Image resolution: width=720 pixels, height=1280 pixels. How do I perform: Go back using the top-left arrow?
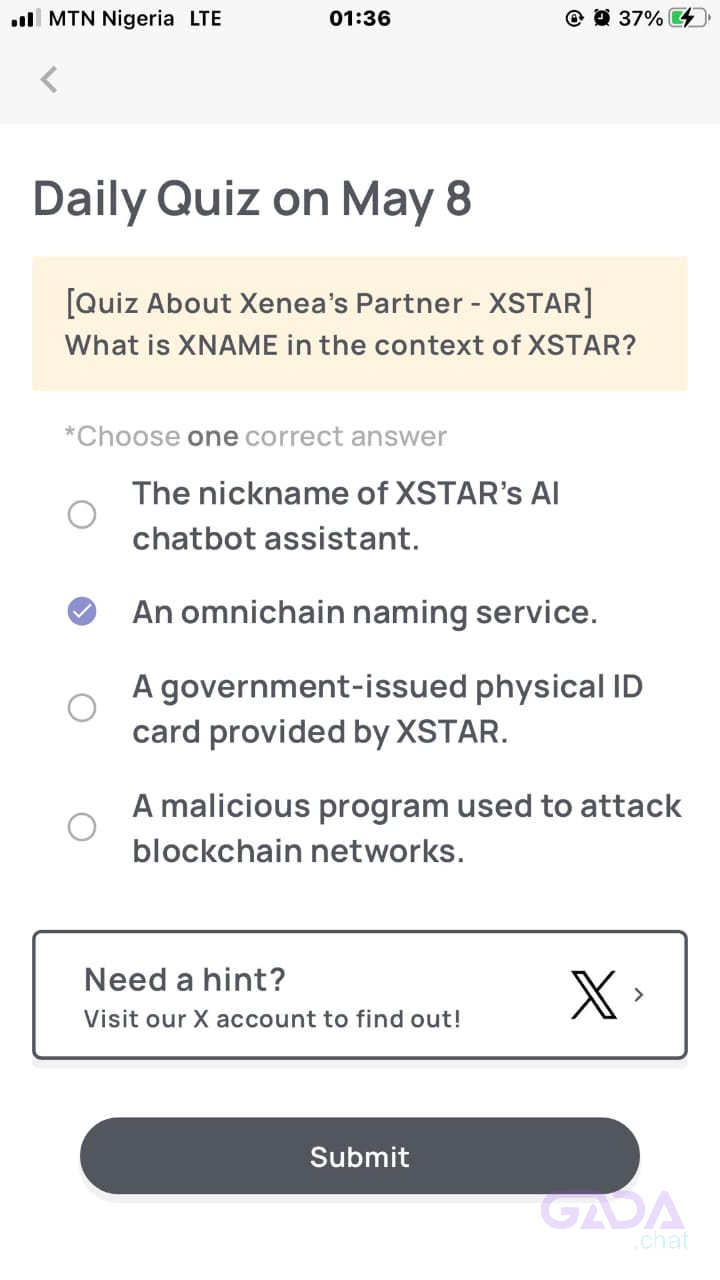click(x=48, y=79)
